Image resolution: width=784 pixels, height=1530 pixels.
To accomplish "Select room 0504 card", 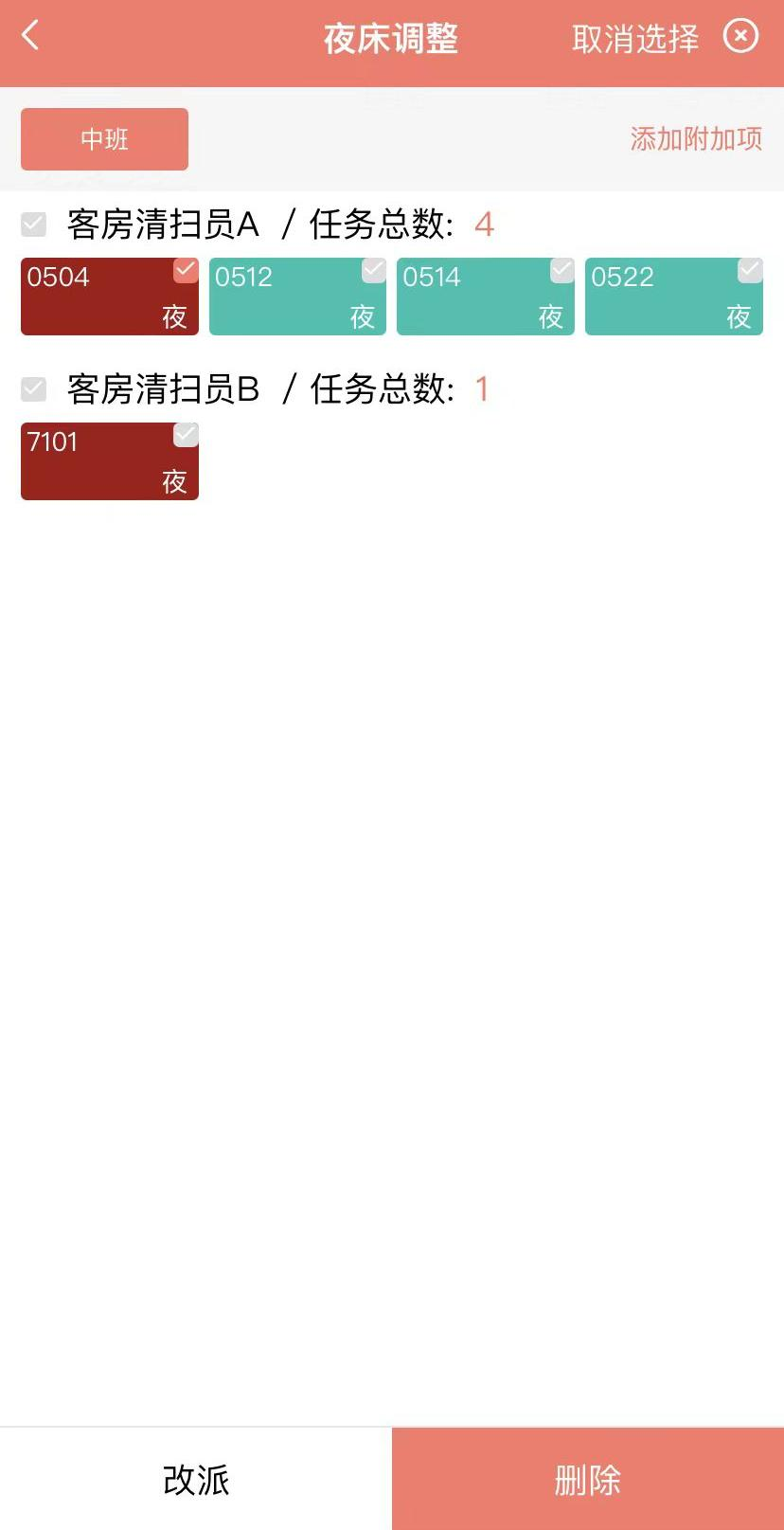I will coord(110,297).
